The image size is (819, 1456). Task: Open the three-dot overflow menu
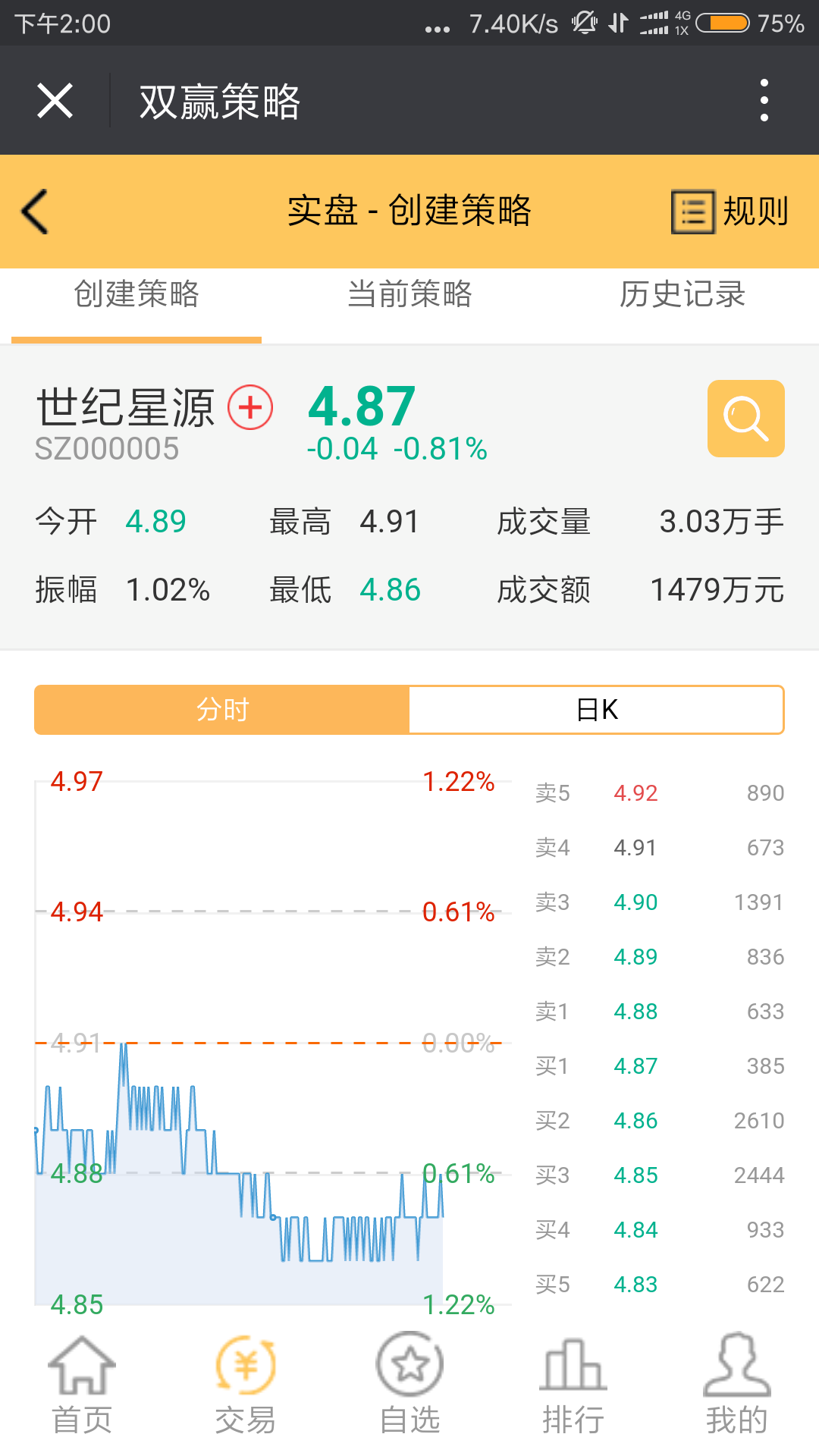[764, 100]
